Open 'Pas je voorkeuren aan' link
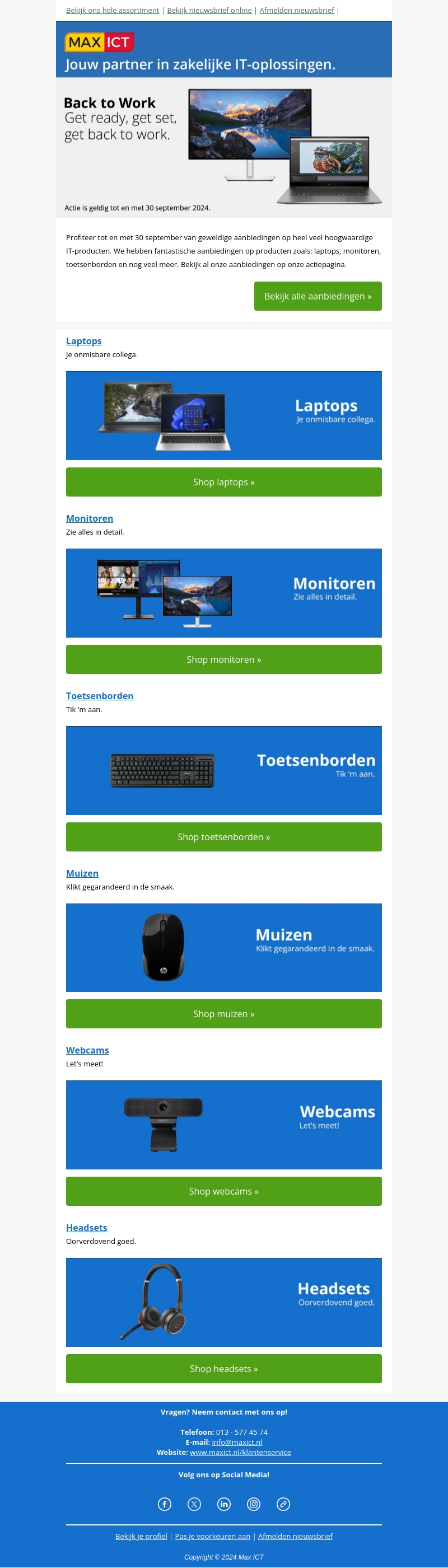This screenshot has height=1568, width=448. pyautogui.click(x=212, y=1536)
